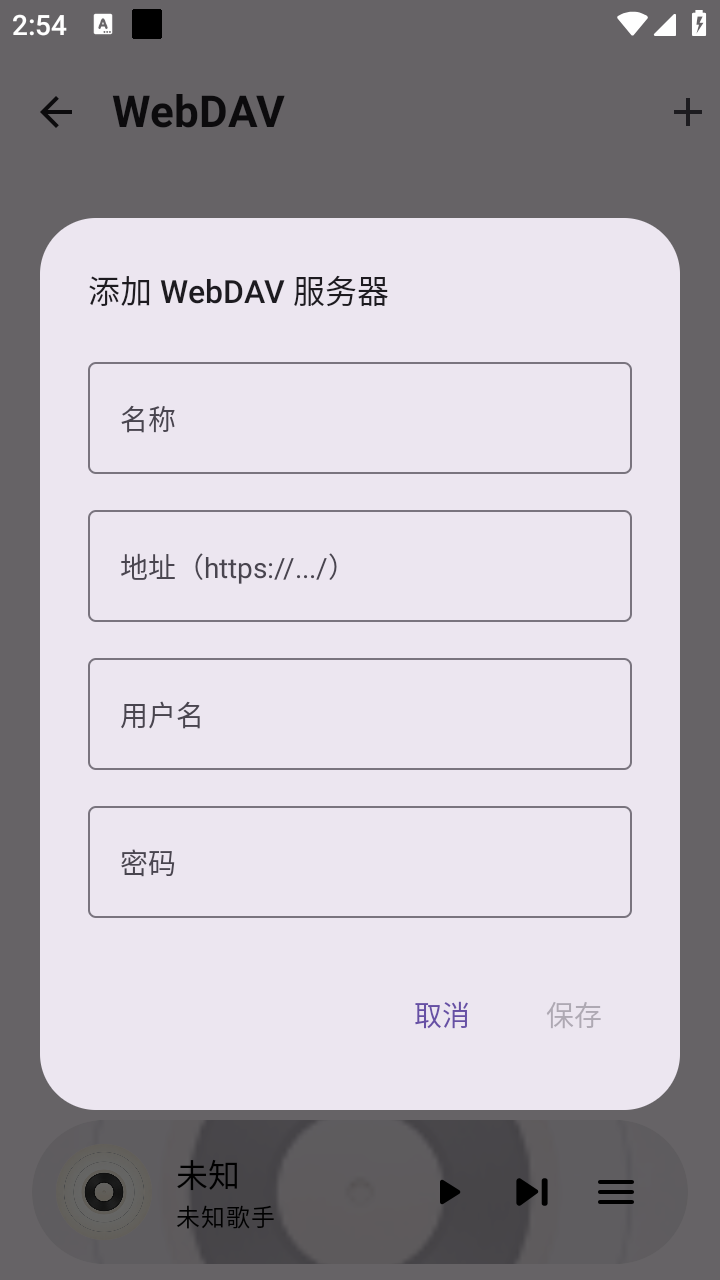Skip to the next track
The width and height of the screenshot is (720, 1280).
coord(531,1191)
